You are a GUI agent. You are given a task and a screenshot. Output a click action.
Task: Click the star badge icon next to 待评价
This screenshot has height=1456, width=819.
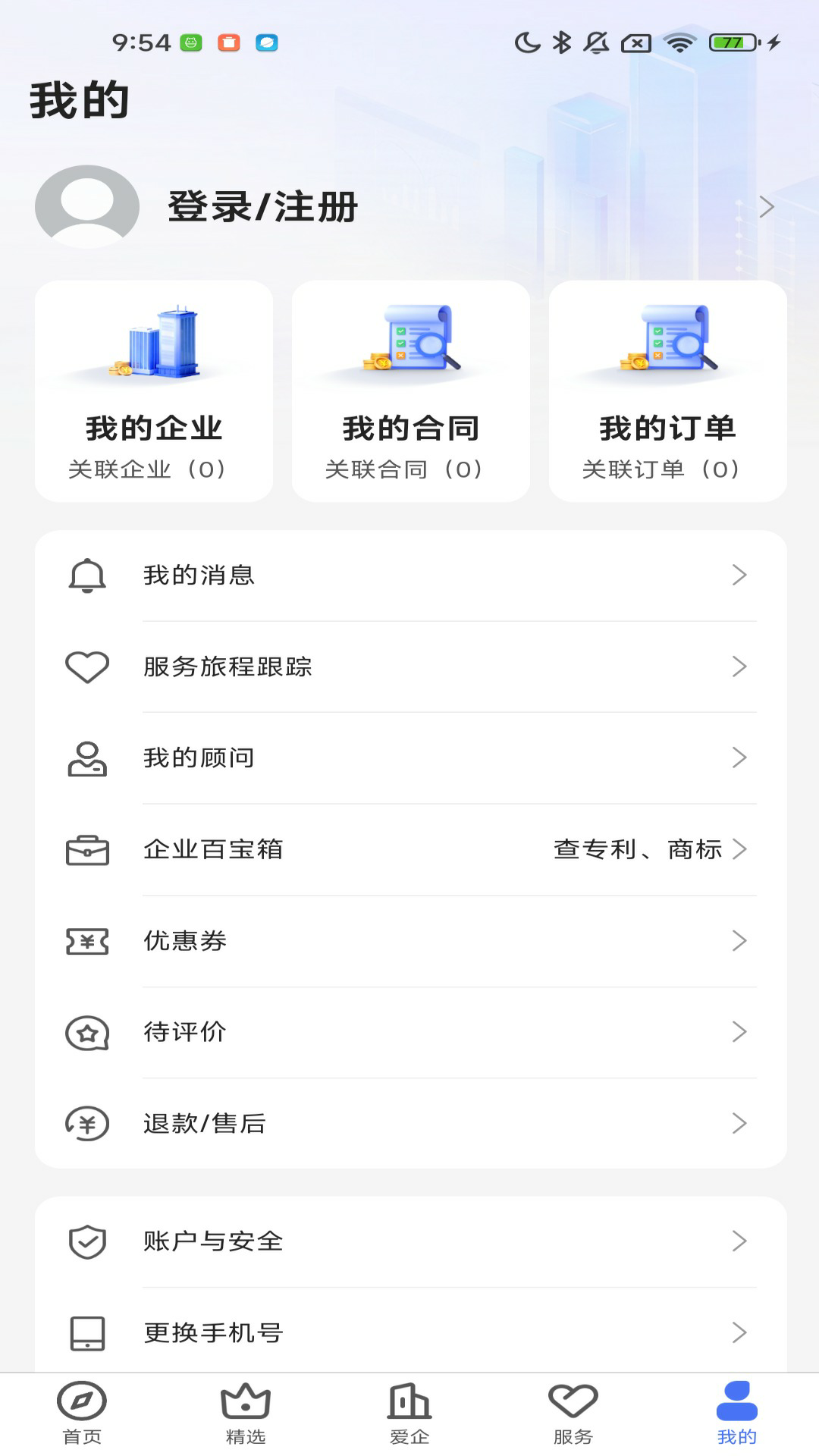(87, 1031)
